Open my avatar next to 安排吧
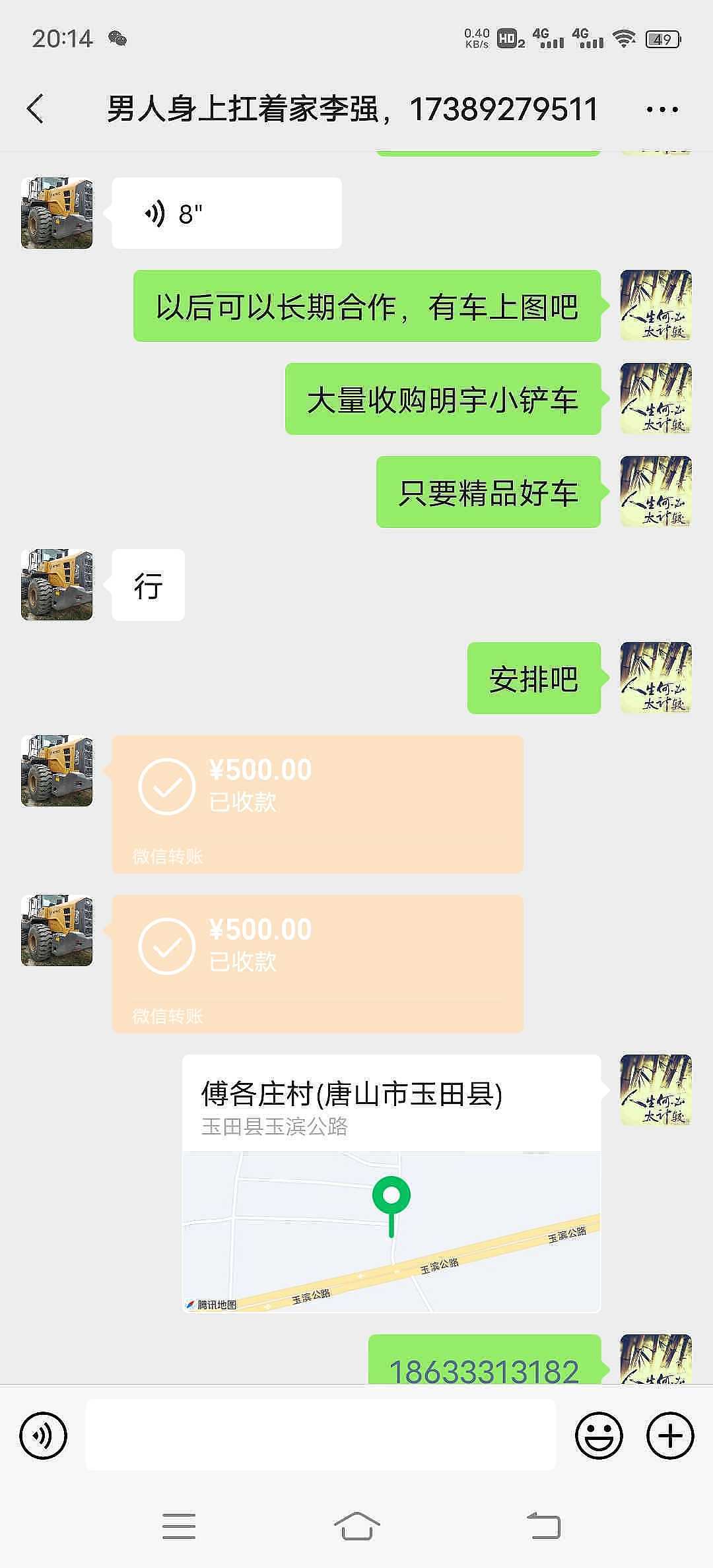Screen dimensions: 713x1568 pos(656,678)
